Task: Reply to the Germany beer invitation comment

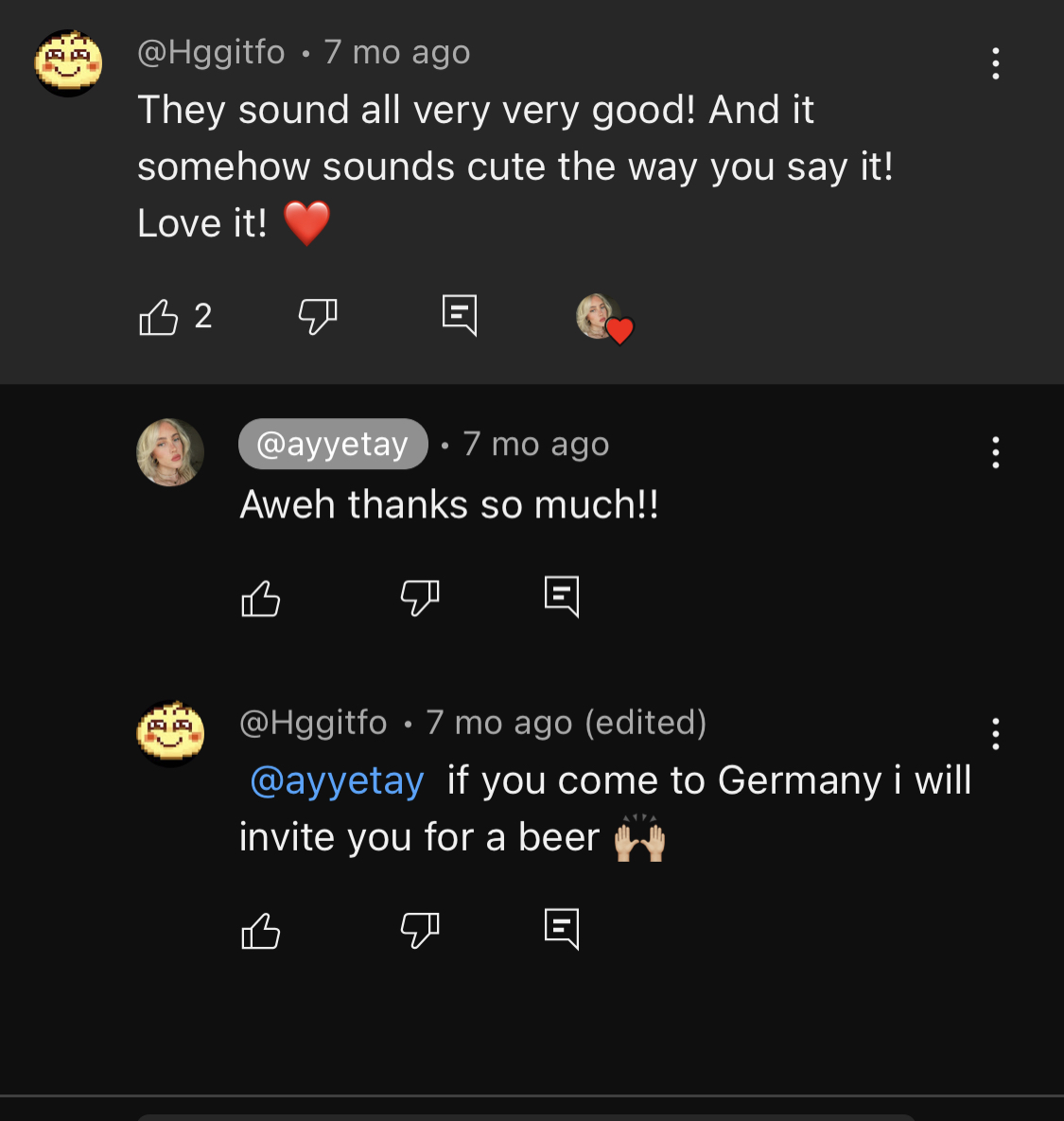Action: point(562,929)
